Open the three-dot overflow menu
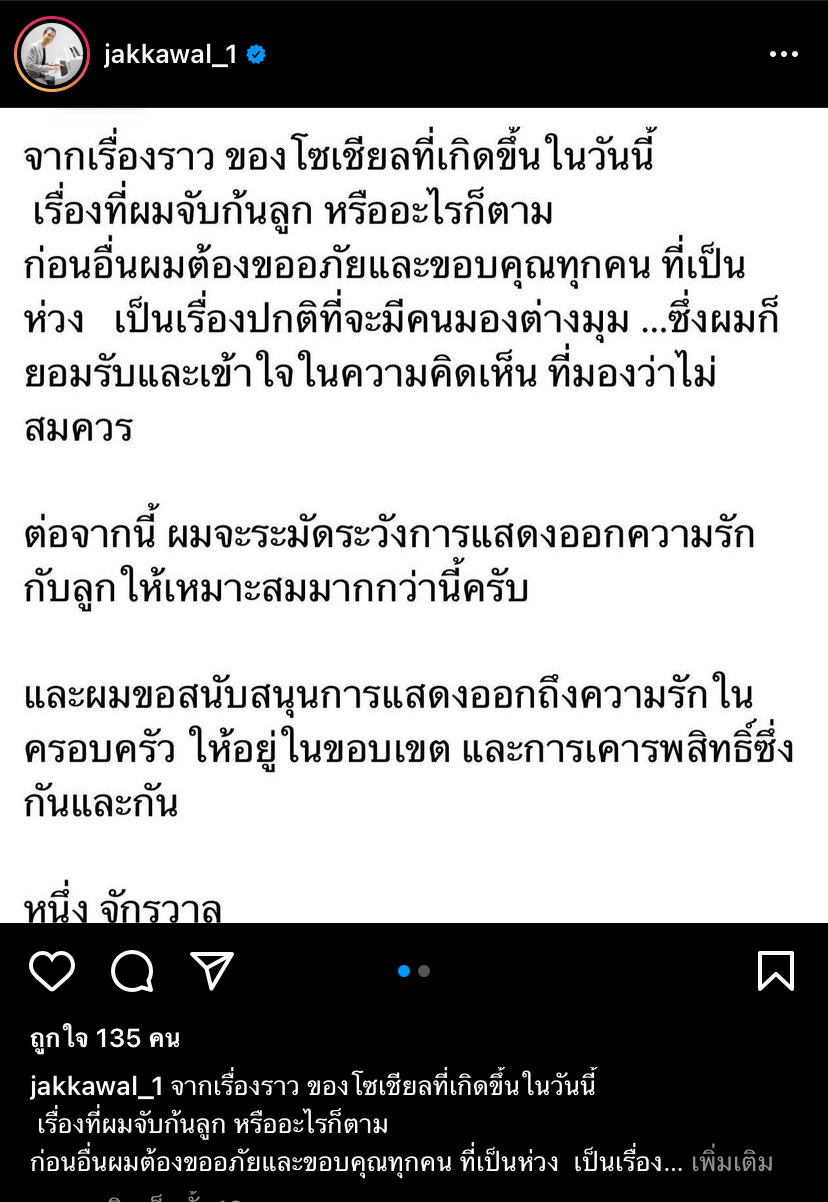This screenshot has width=828, height=1202. 783,55
